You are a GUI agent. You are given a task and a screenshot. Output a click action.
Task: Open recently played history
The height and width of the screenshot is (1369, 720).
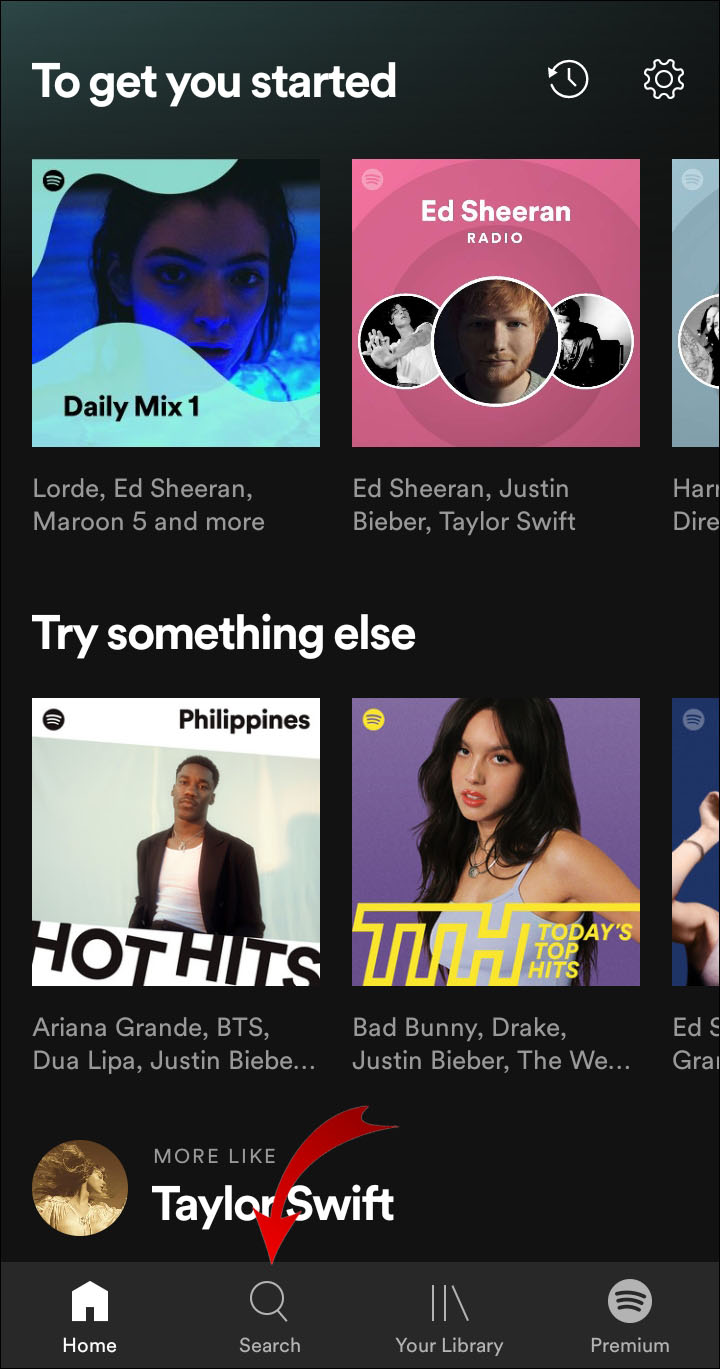tap(568, 80)
